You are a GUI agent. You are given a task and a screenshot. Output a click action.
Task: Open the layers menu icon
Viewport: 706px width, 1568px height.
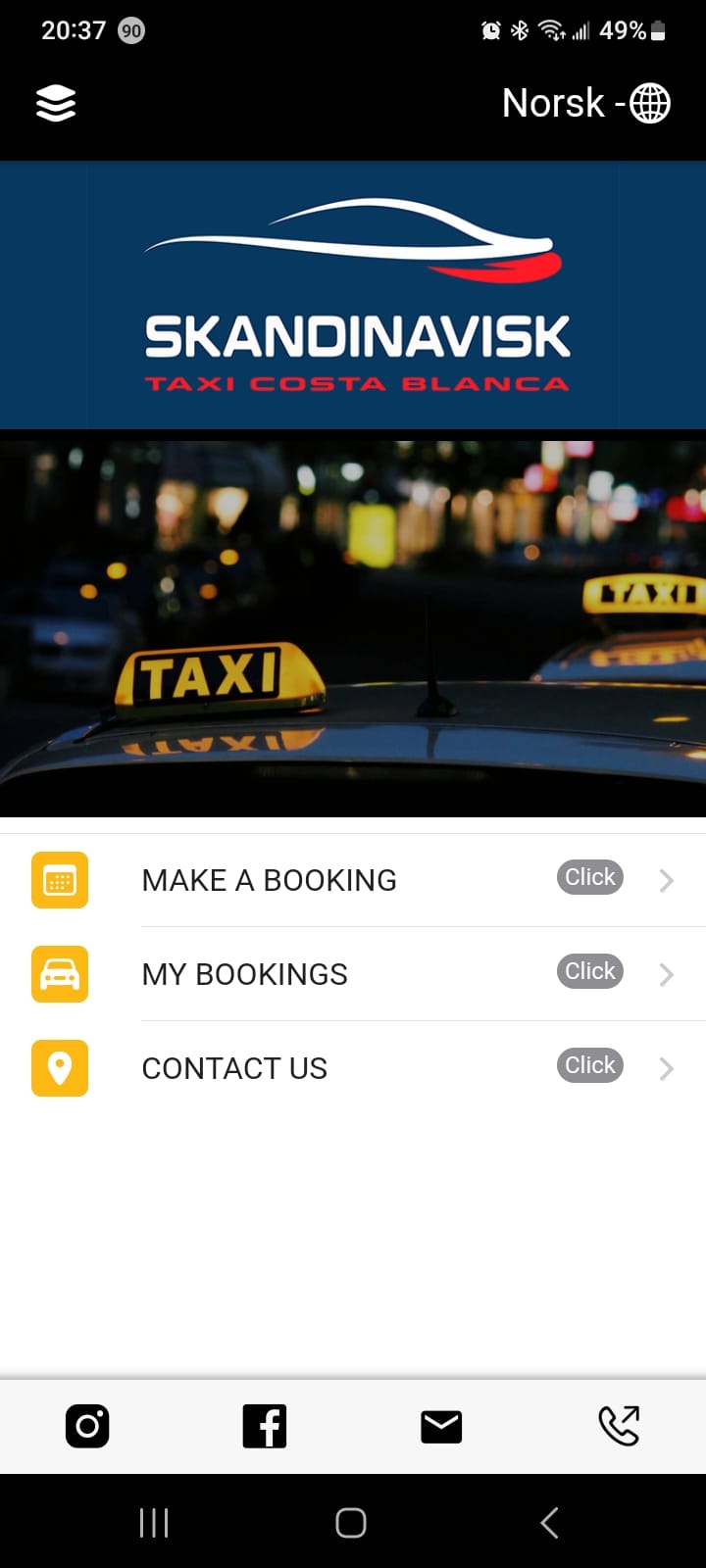click(56, 103)
